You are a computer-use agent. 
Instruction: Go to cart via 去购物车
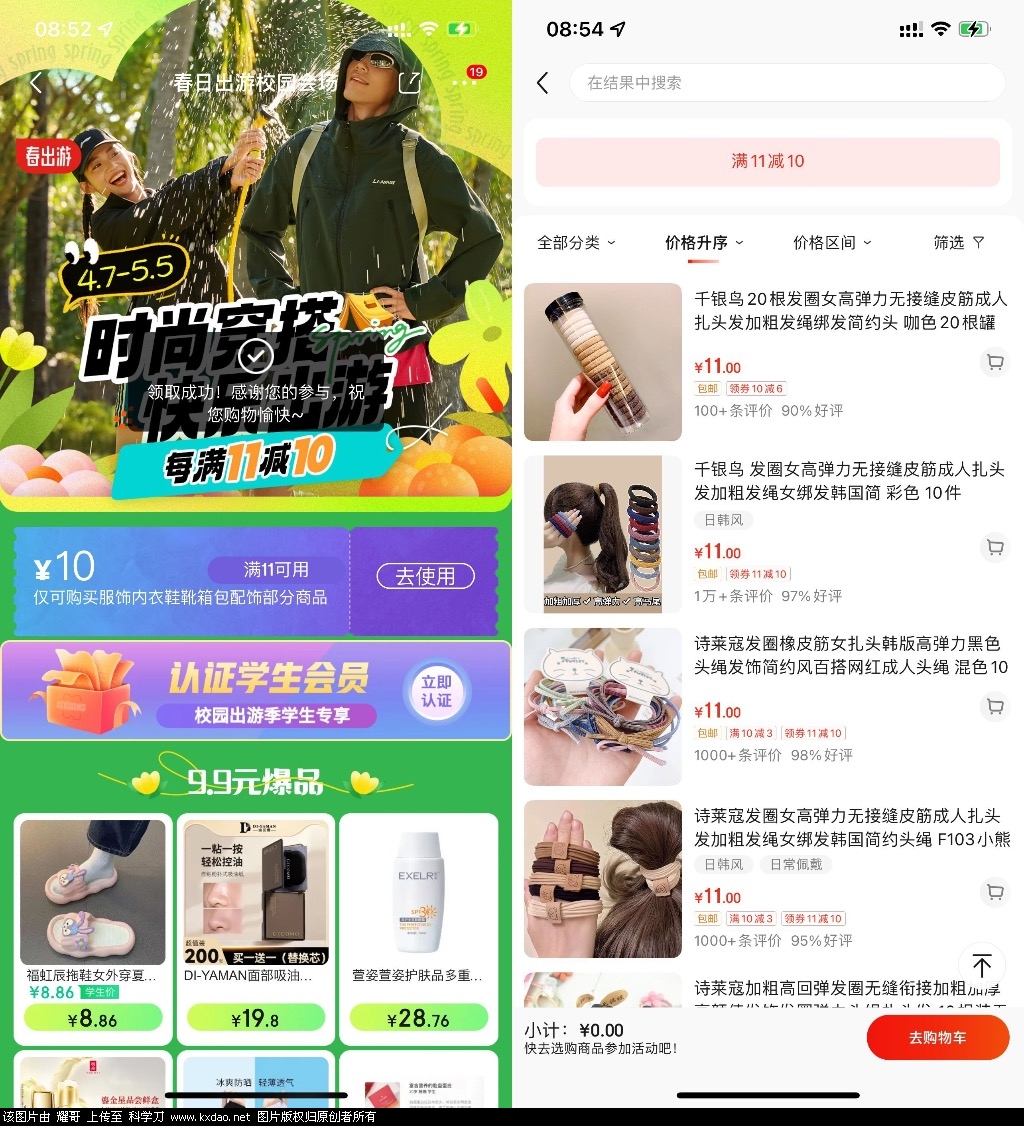937,1038
